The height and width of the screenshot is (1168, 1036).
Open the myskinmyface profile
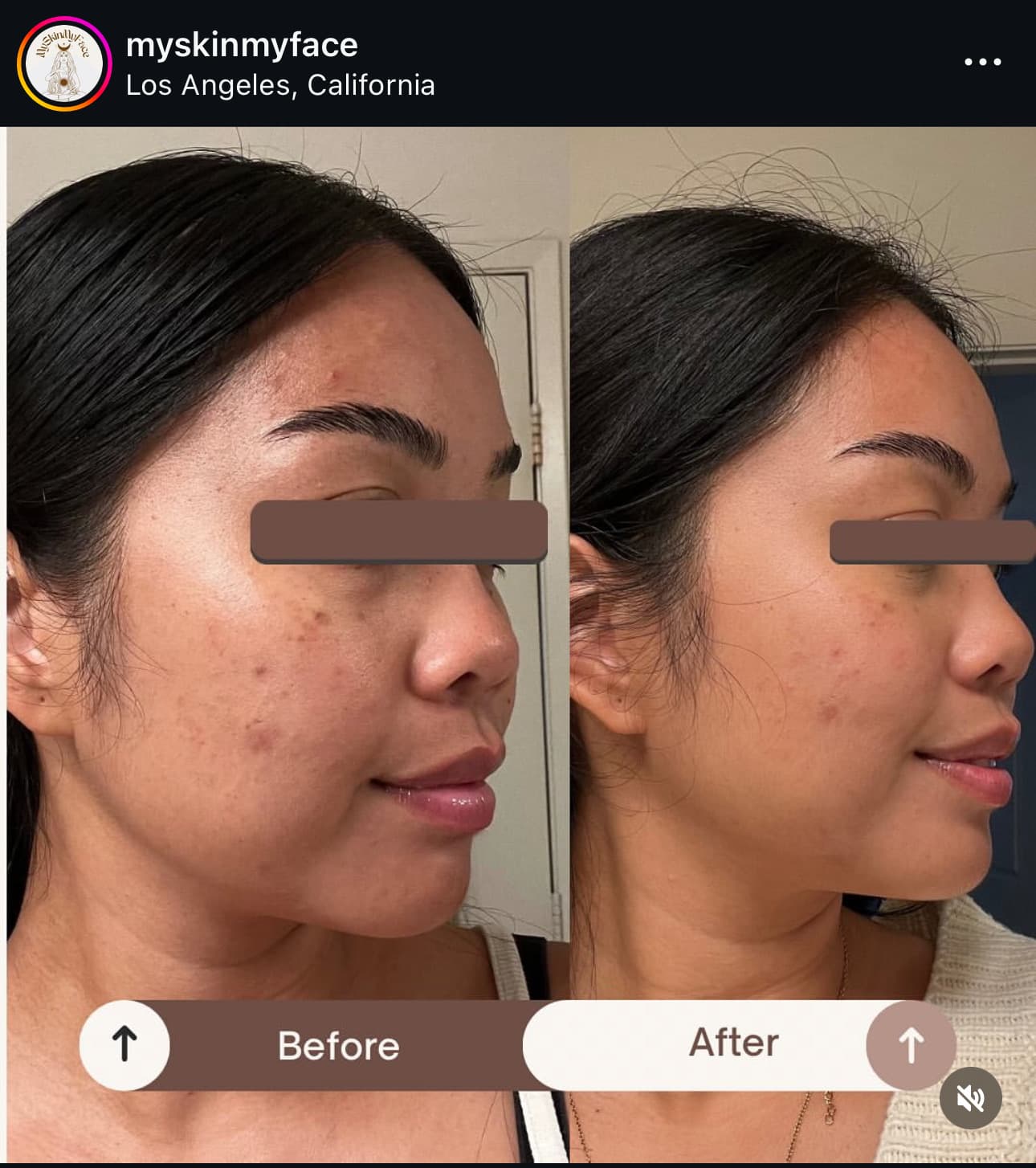coord(242,45)
